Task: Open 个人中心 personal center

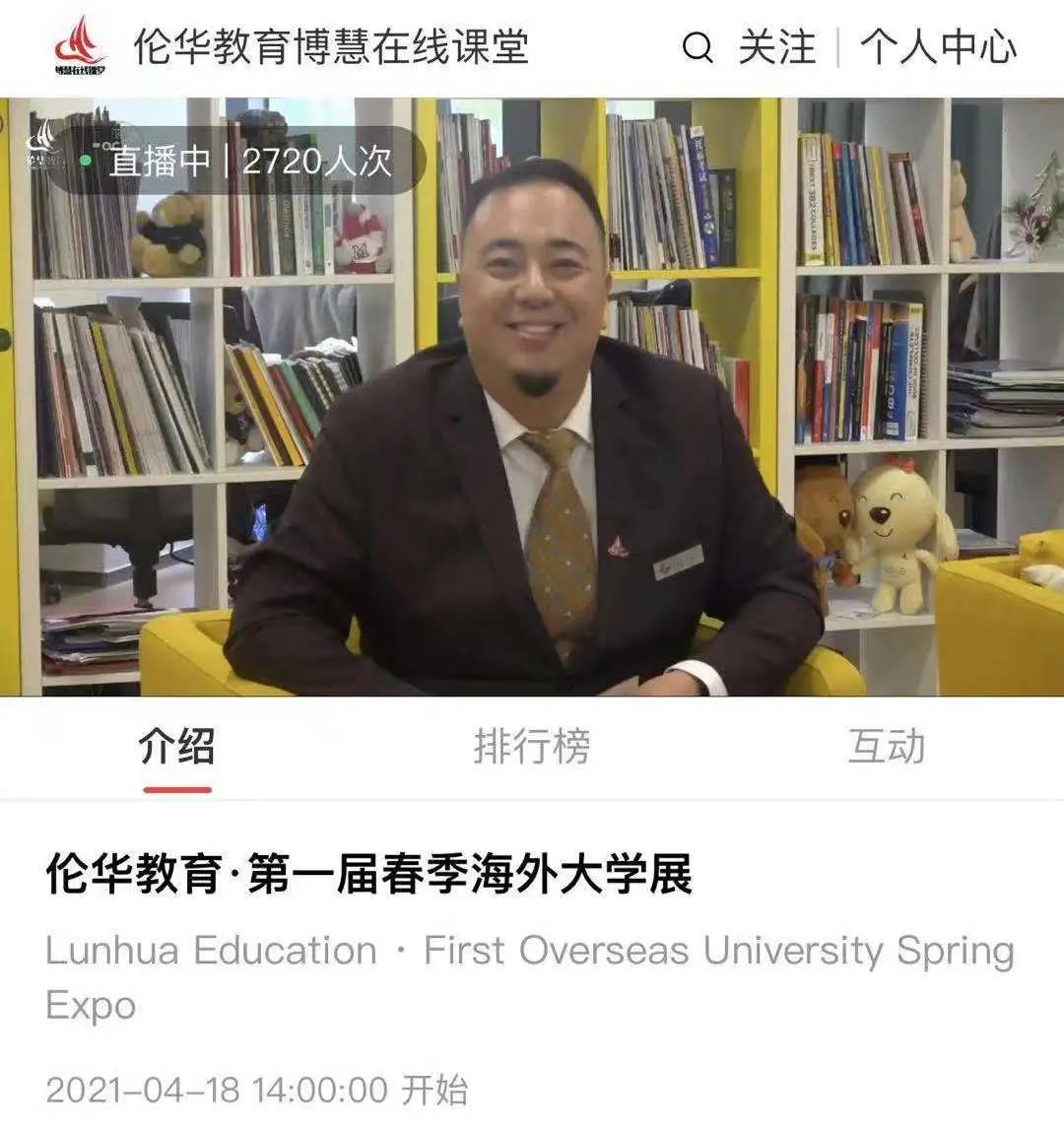Action: (x=937, y=47)
